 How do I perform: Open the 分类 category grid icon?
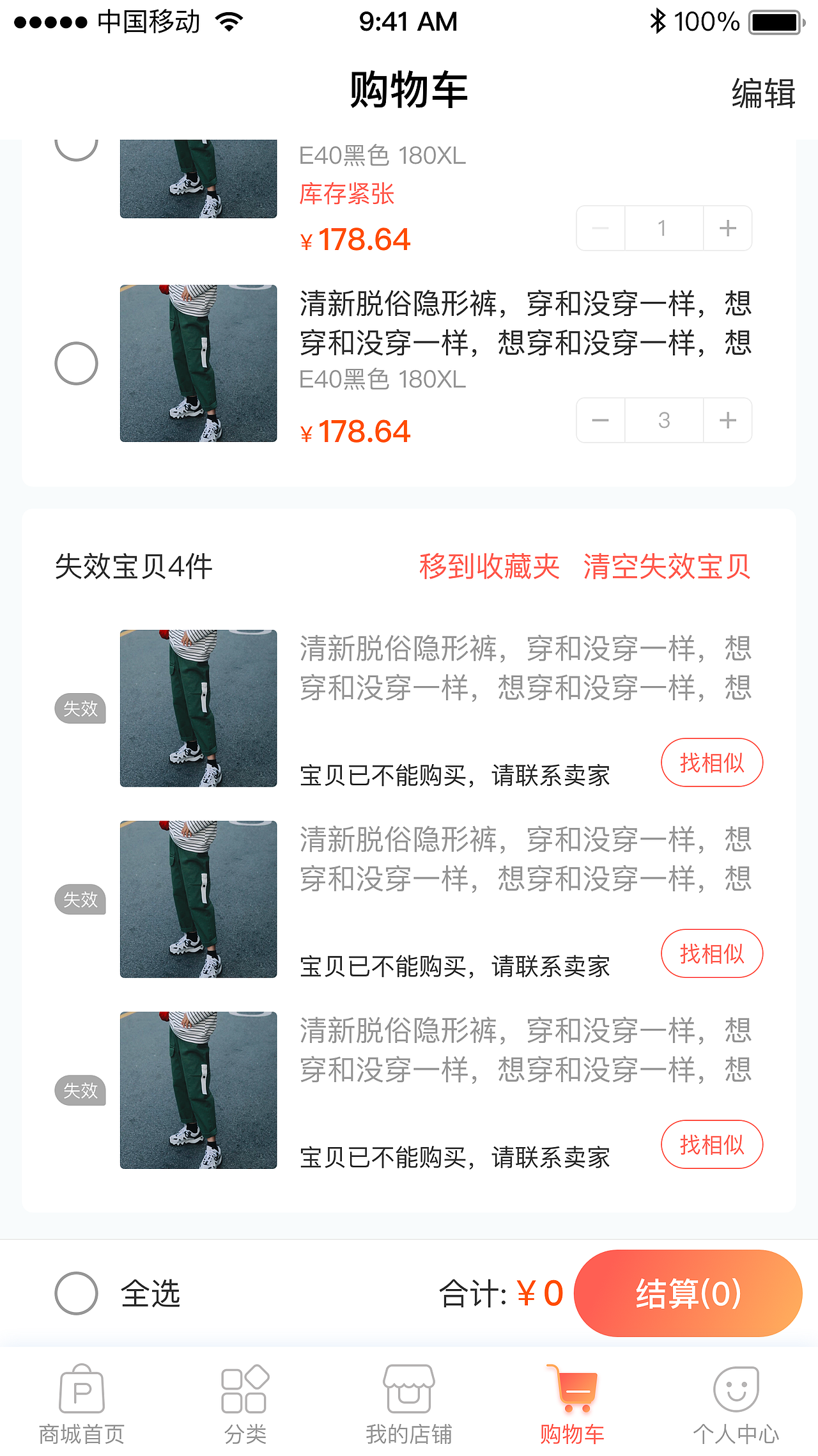pyautogui.click(x=245, y=1388)
